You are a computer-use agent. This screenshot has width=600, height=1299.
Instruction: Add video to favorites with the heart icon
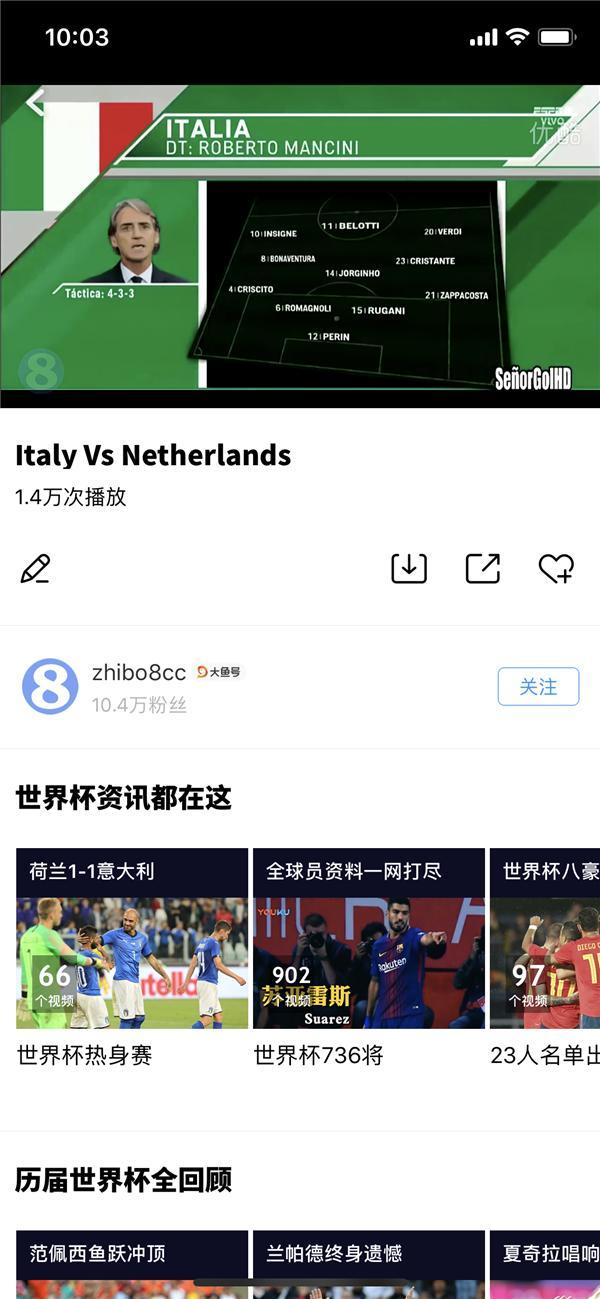pyautogui.click(x=556, y=568)
